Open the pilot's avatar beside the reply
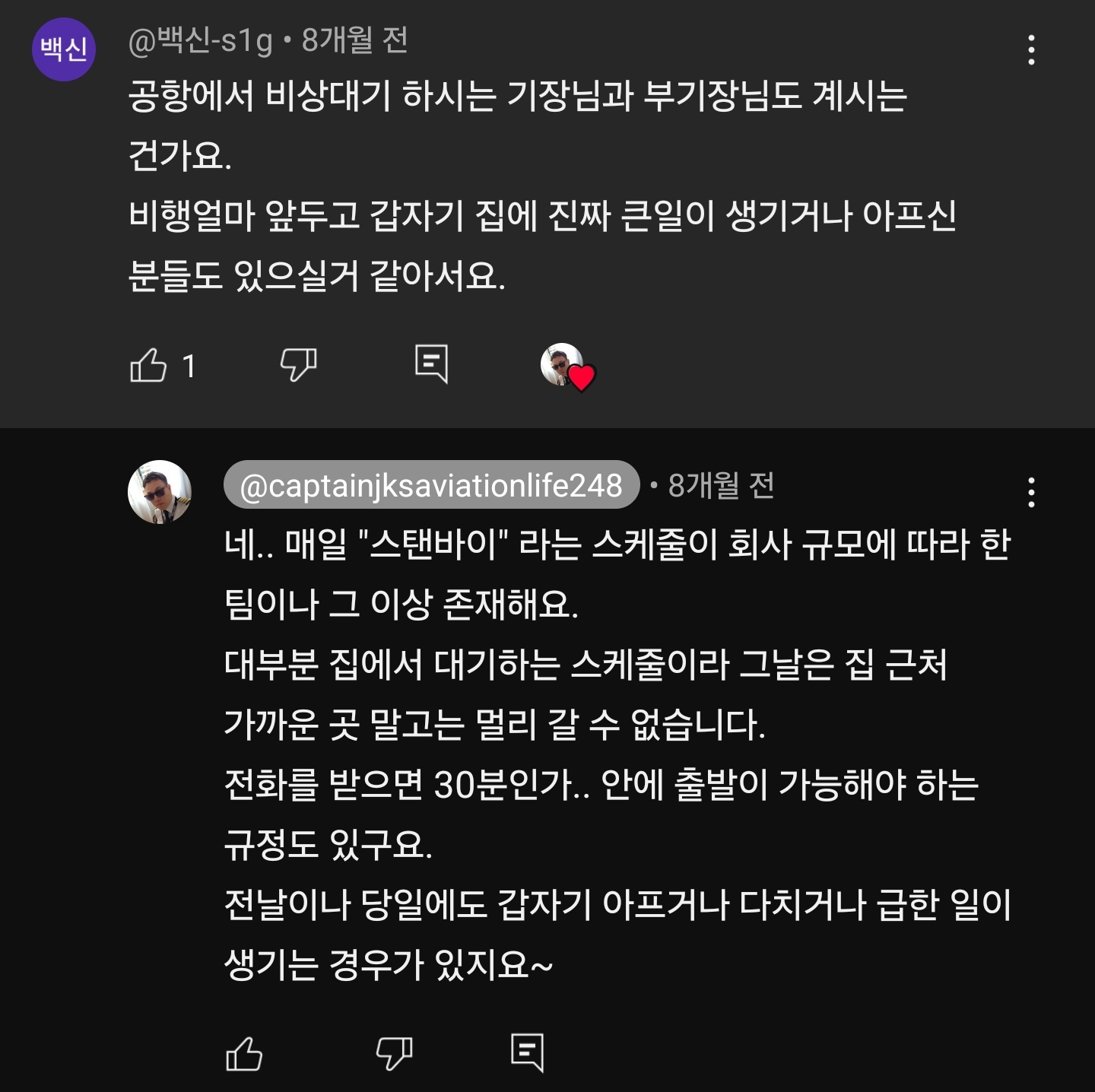 coord(160,492)
